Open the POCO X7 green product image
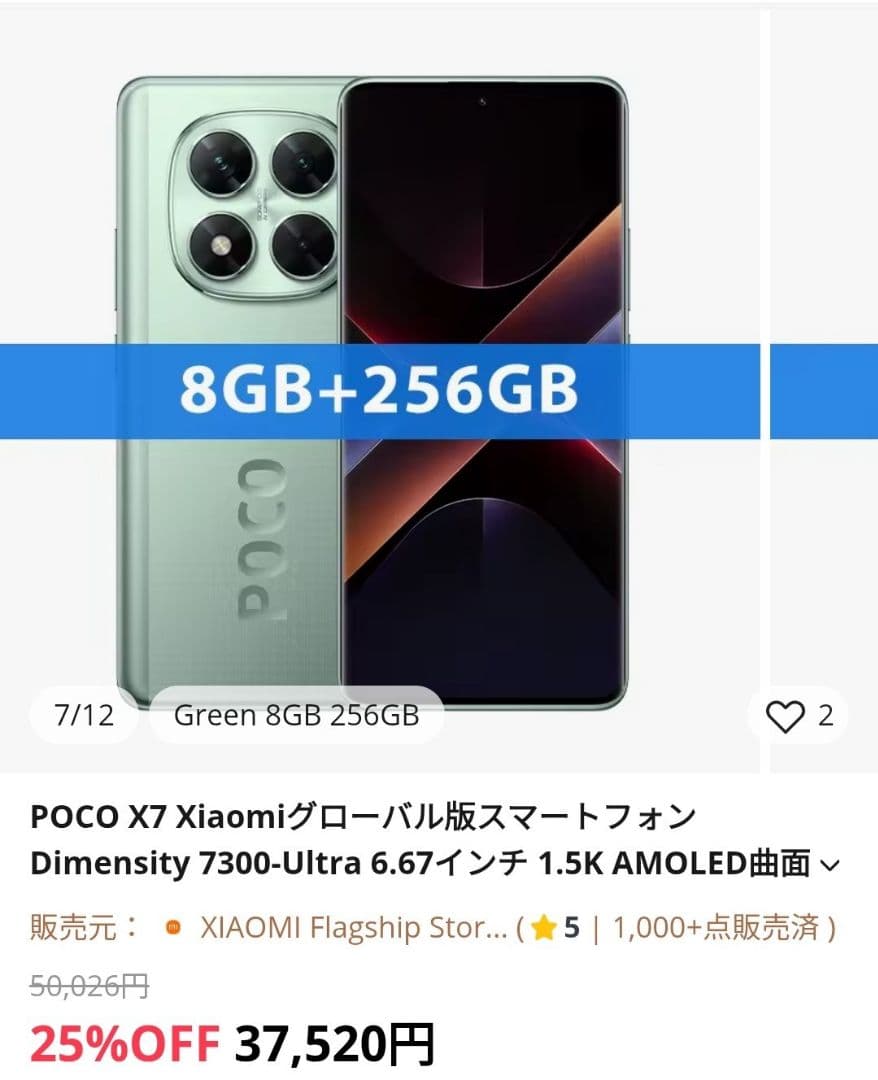This screenshot has width=878, height=1080. [x=373, y=393]
